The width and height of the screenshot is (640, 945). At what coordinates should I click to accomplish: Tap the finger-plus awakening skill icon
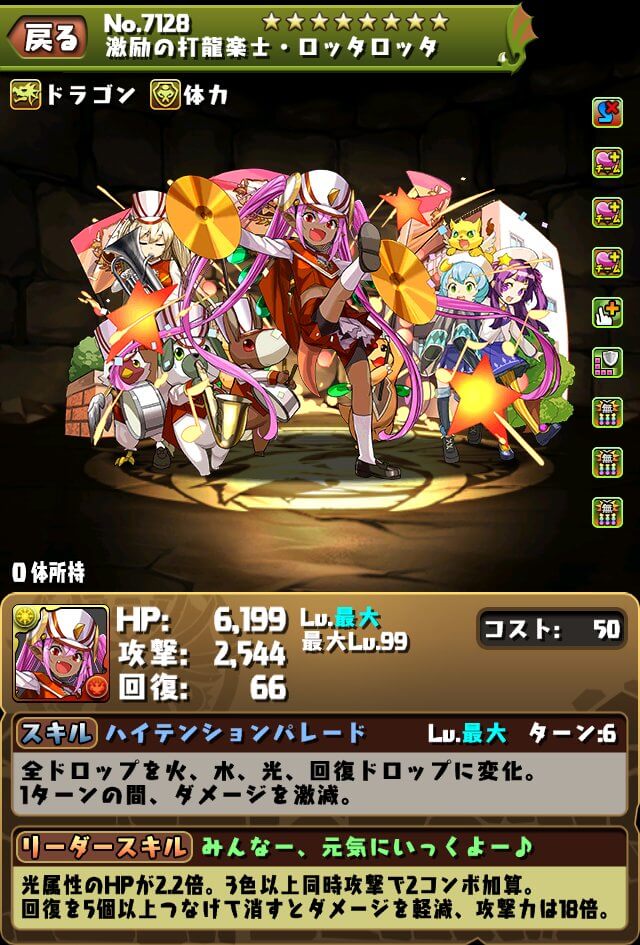(607, 312)
